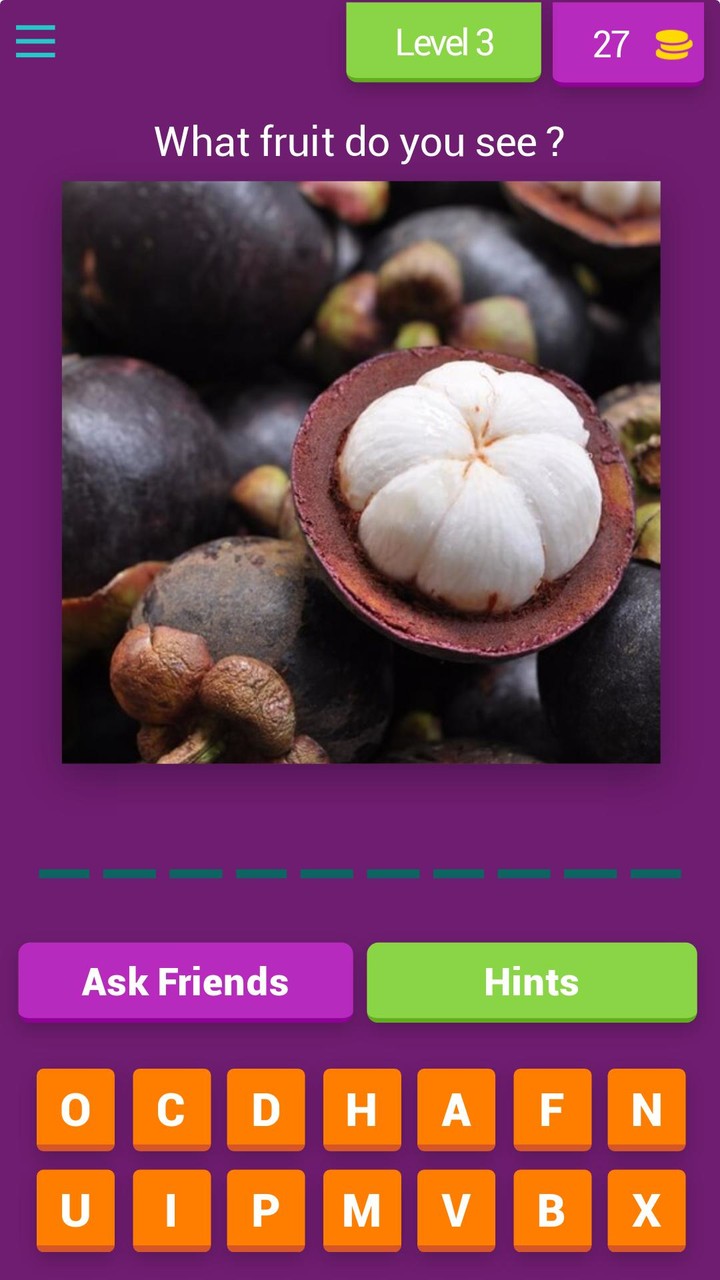Tap the letter F tile
This screenshot has width=720, height=1280.
pyautogui.click(x=552, y=1109)
